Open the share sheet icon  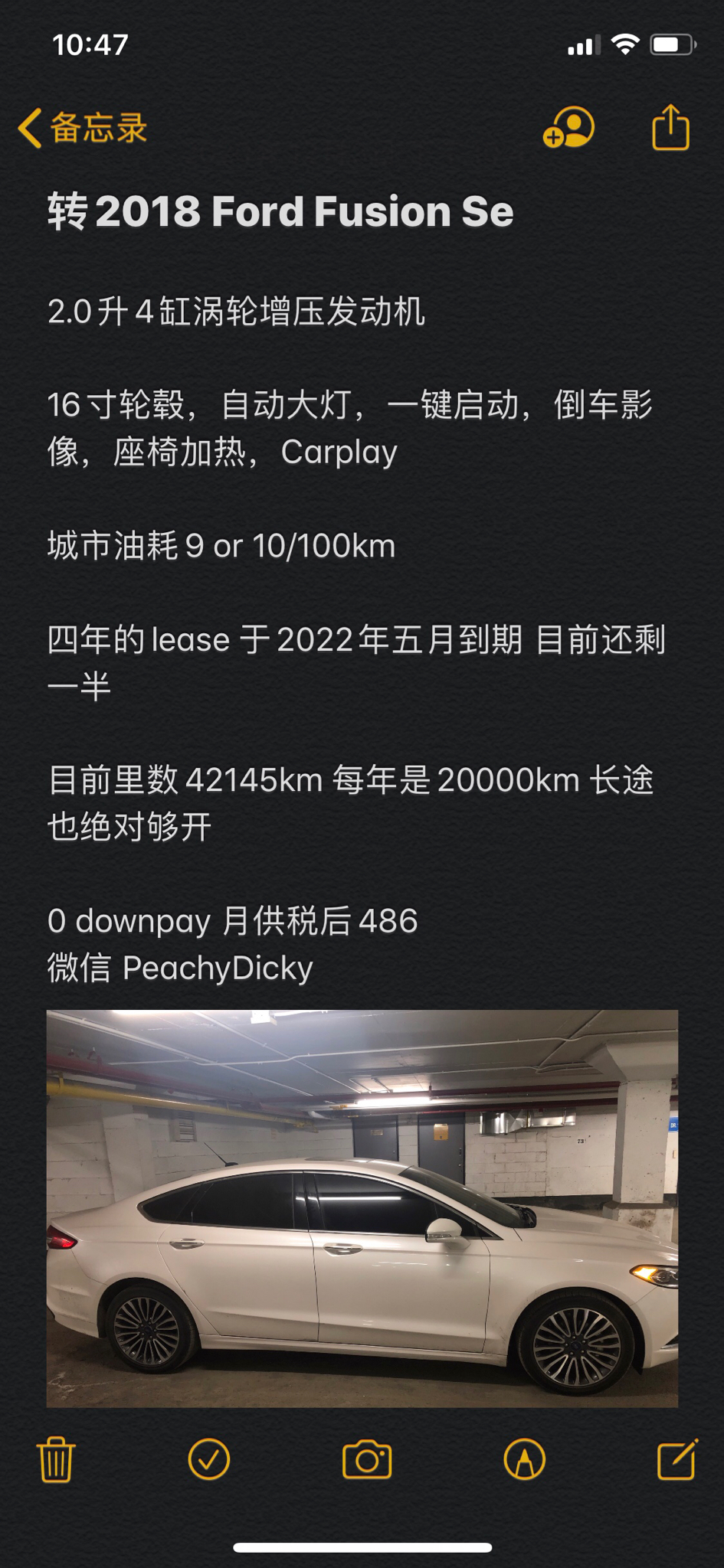[671, 126]
